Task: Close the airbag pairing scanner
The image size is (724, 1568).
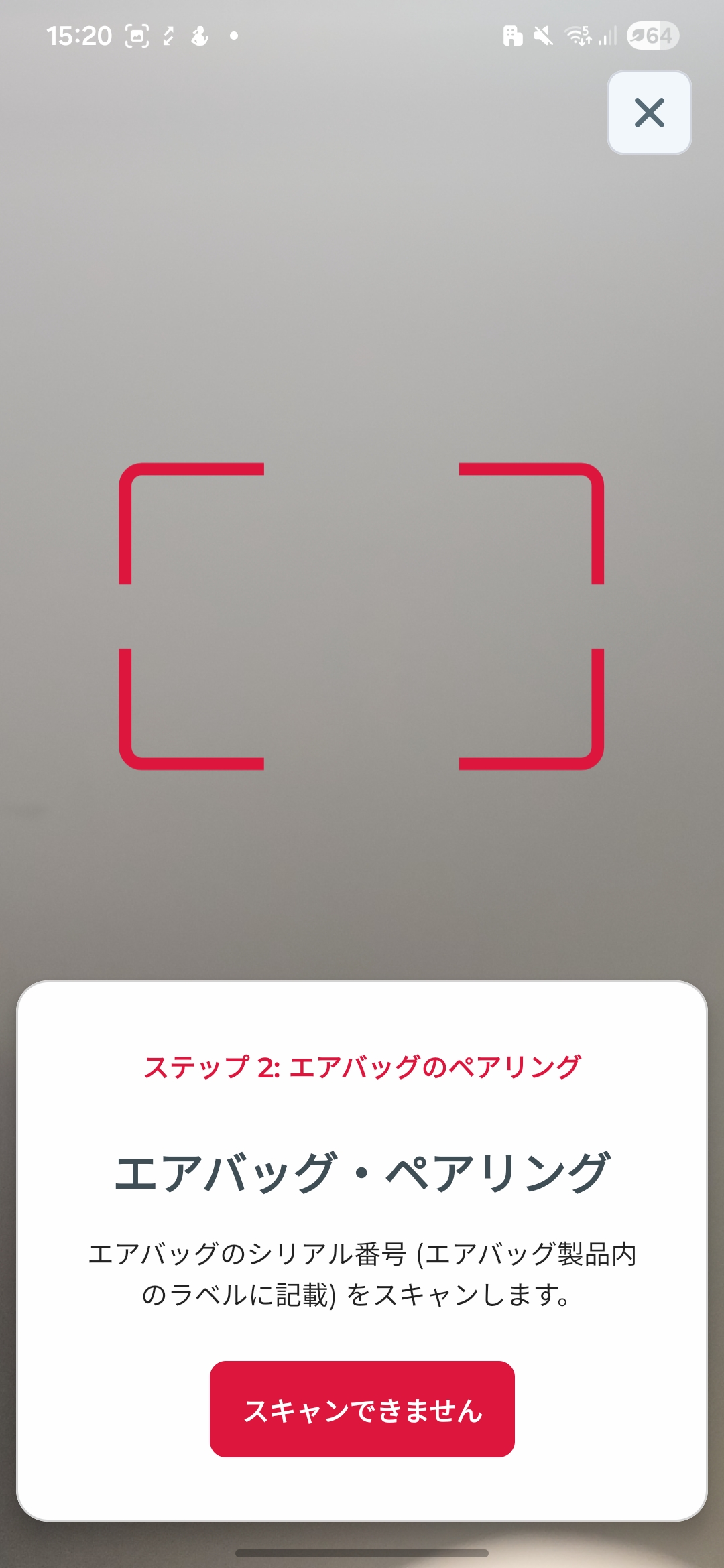Action: (649, 113)
